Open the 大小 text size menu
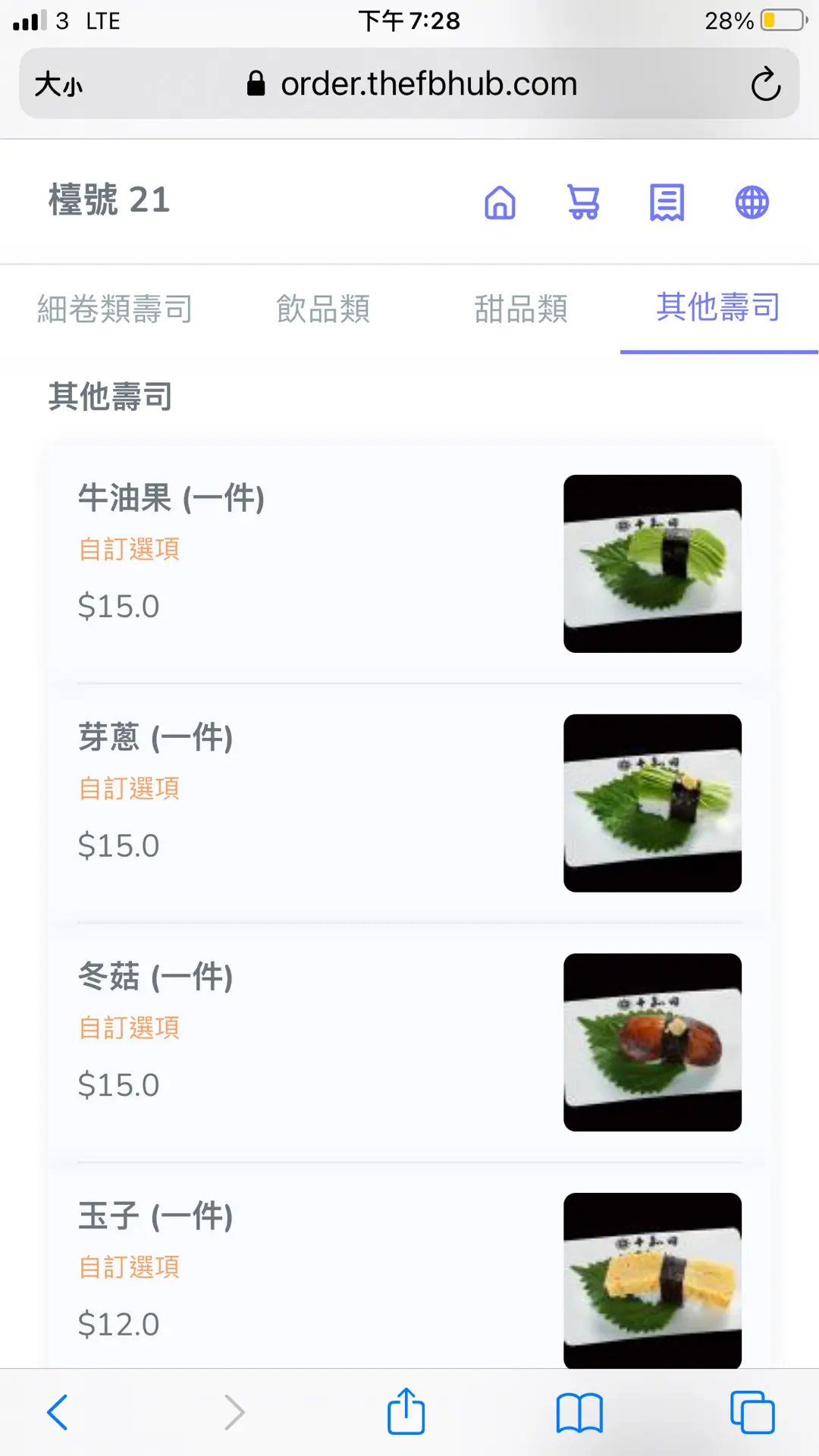The height and width of the screenshot is (1456, 819). pos(58,84)
